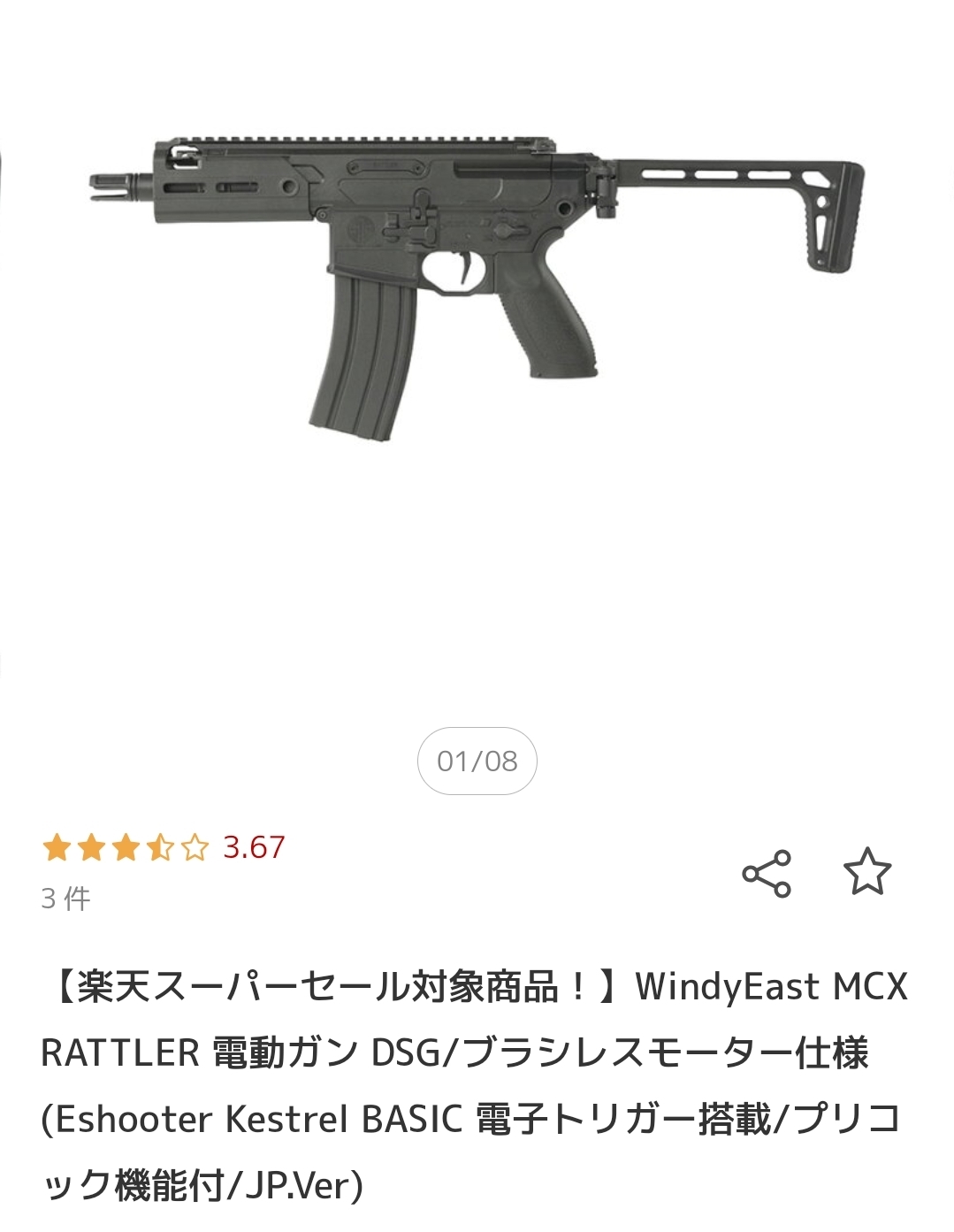Share this product listing

(766, 874)
